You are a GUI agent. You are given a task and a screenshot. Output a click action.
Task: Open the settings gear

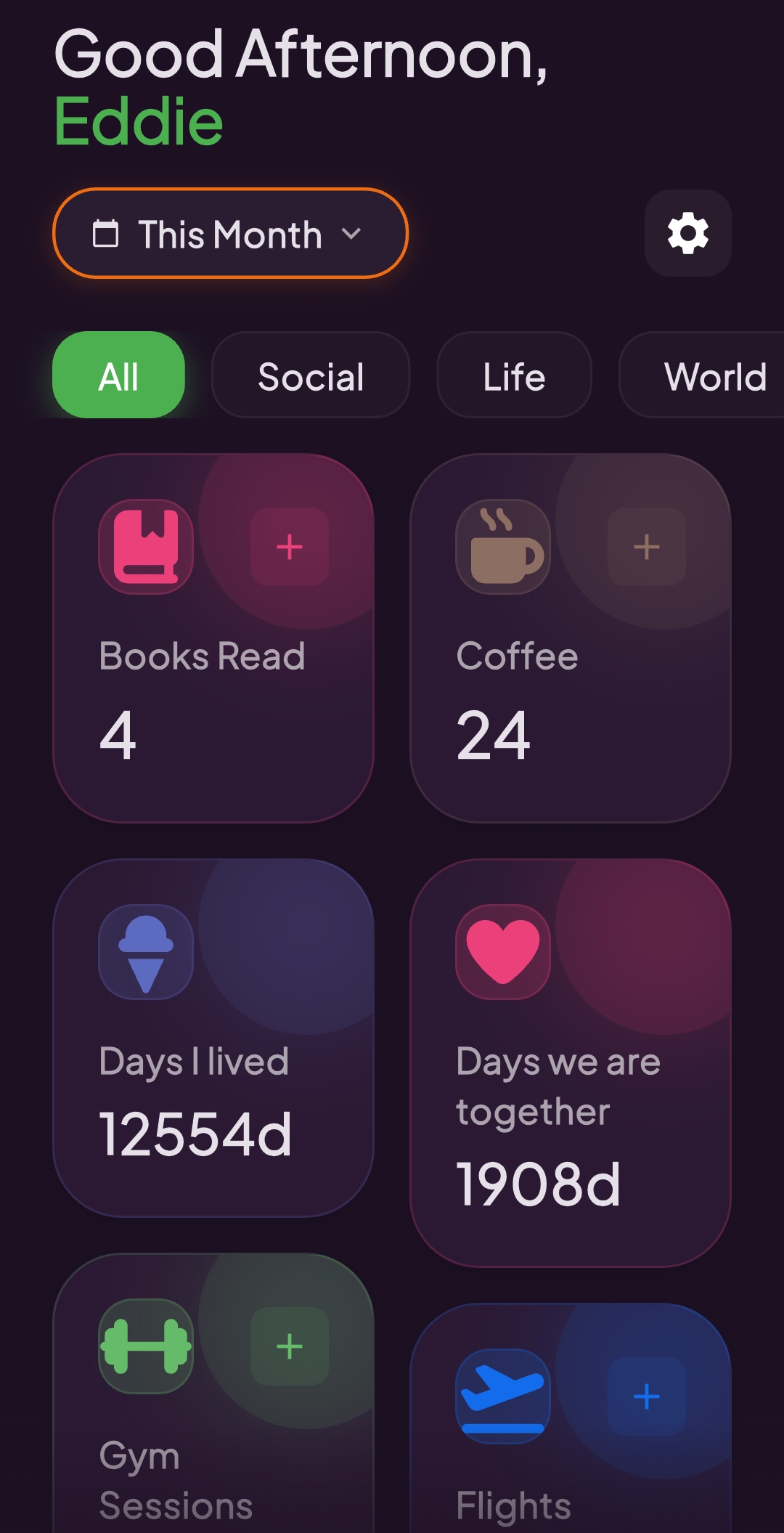point(687,234)
